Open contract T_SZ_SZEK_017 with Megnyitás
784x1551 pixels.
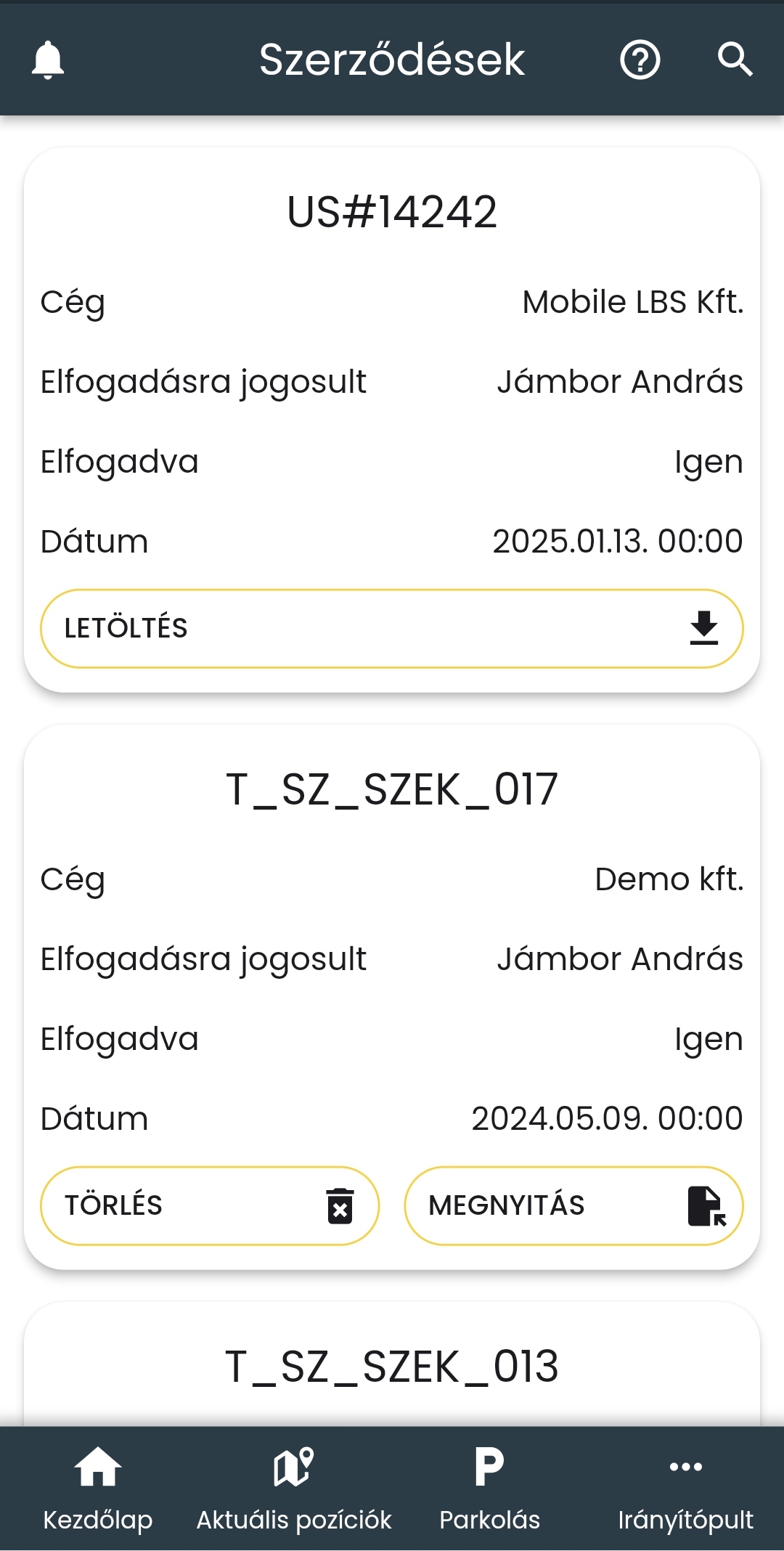click(x=573, y=1205)
